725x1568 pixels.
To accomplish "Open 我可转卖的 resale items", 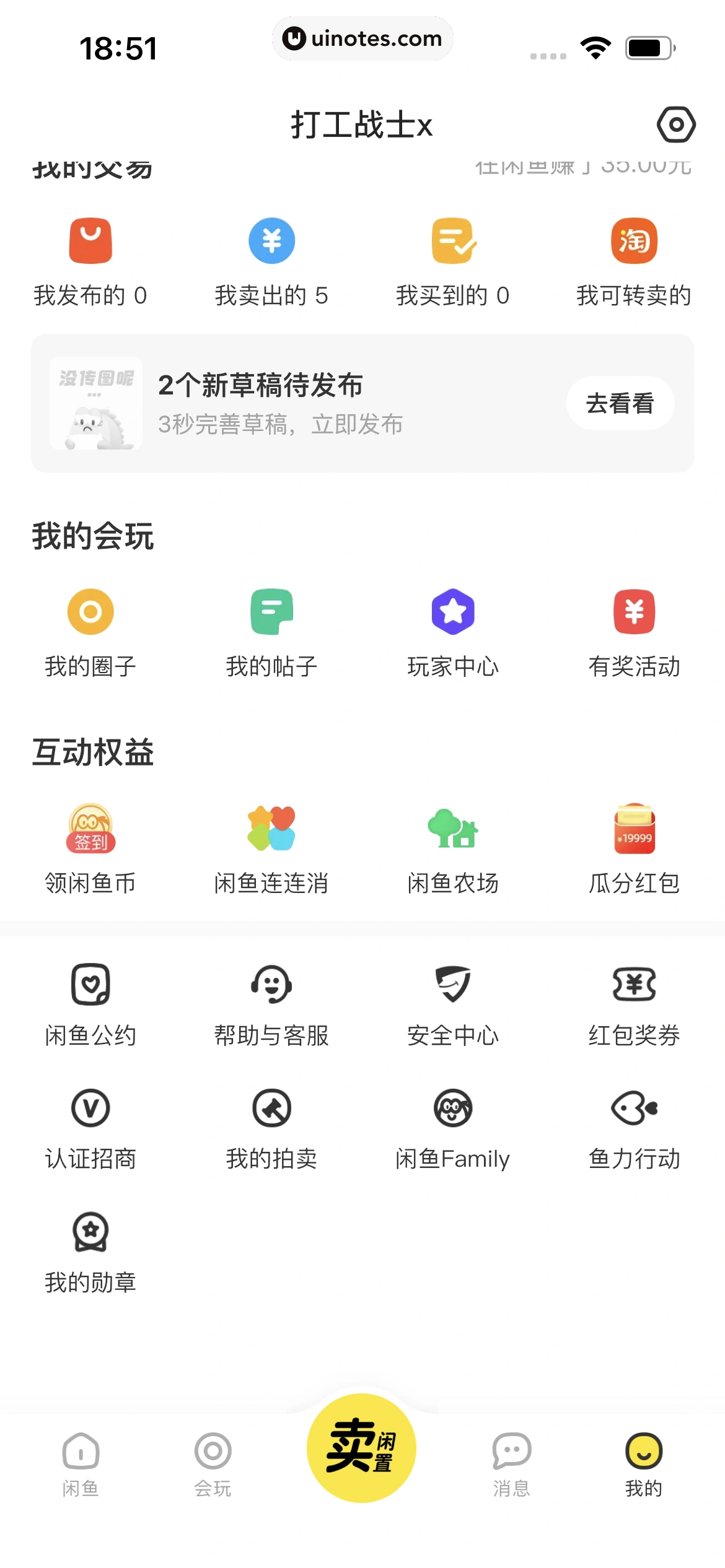I will coord(634,260).
